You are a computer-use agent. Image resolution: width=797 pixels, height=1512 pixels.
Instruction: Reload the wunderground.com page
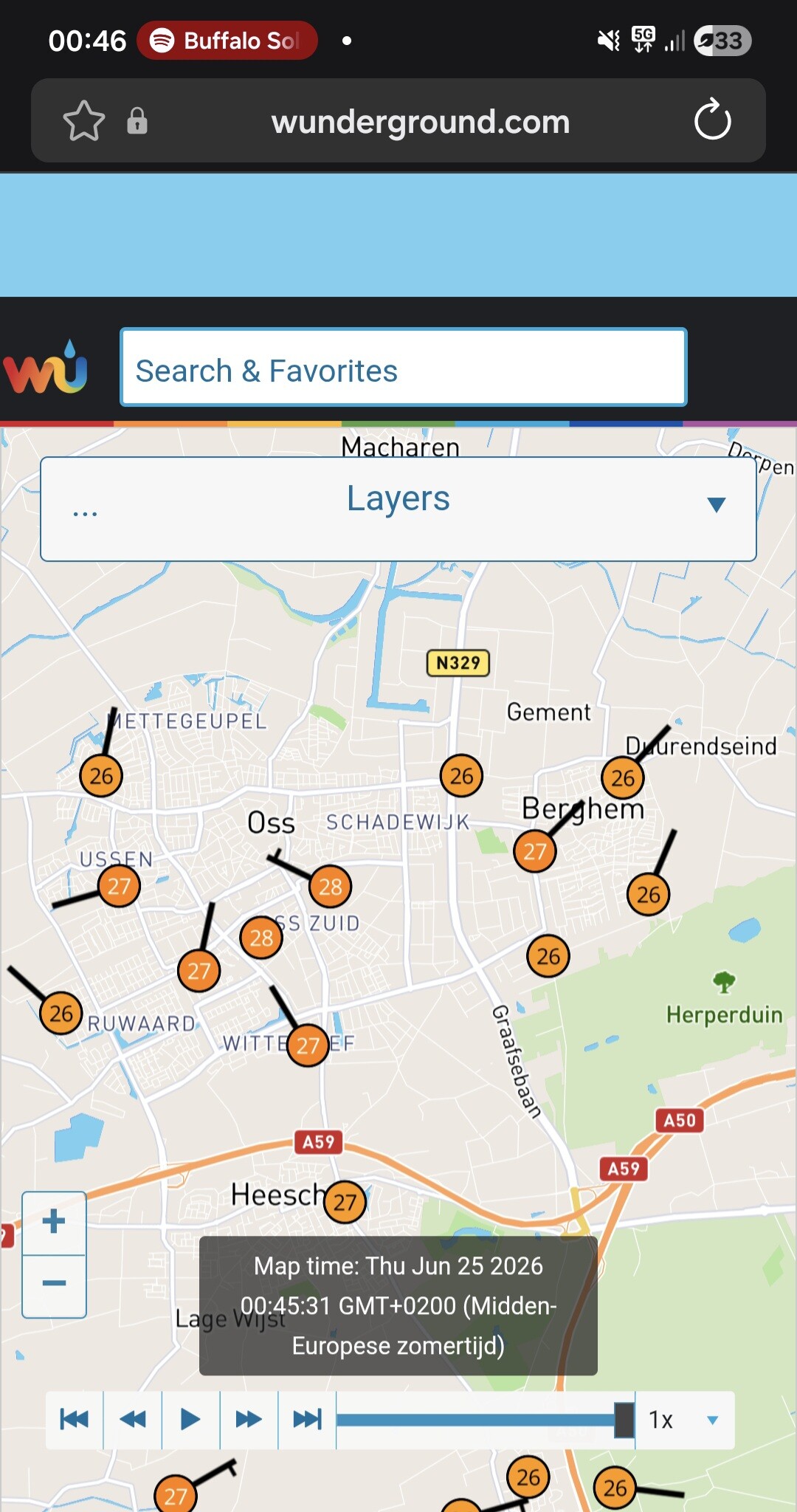(x=712, y=120)
